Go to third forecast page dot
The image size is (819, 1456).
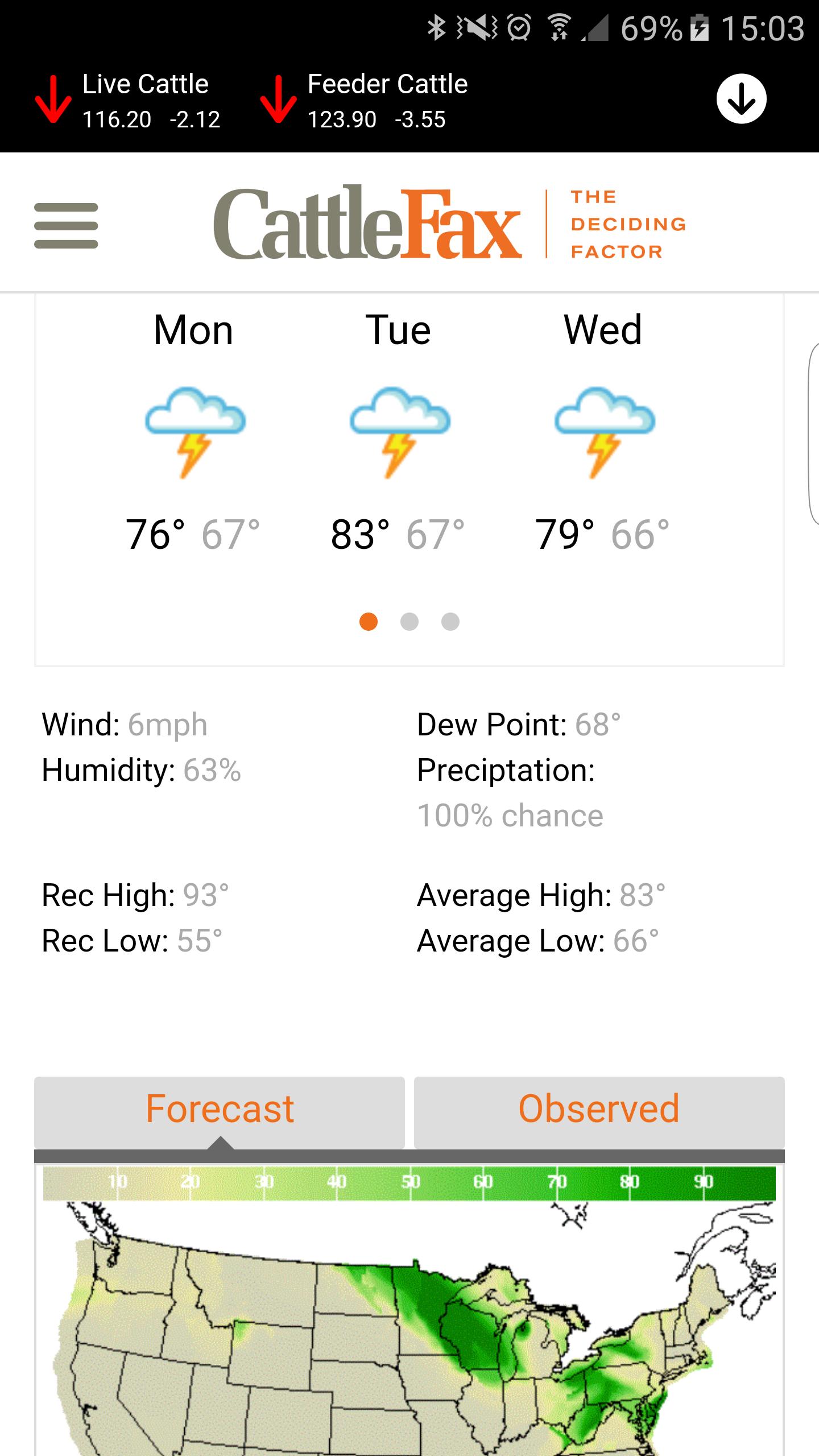tap(450, 622)
